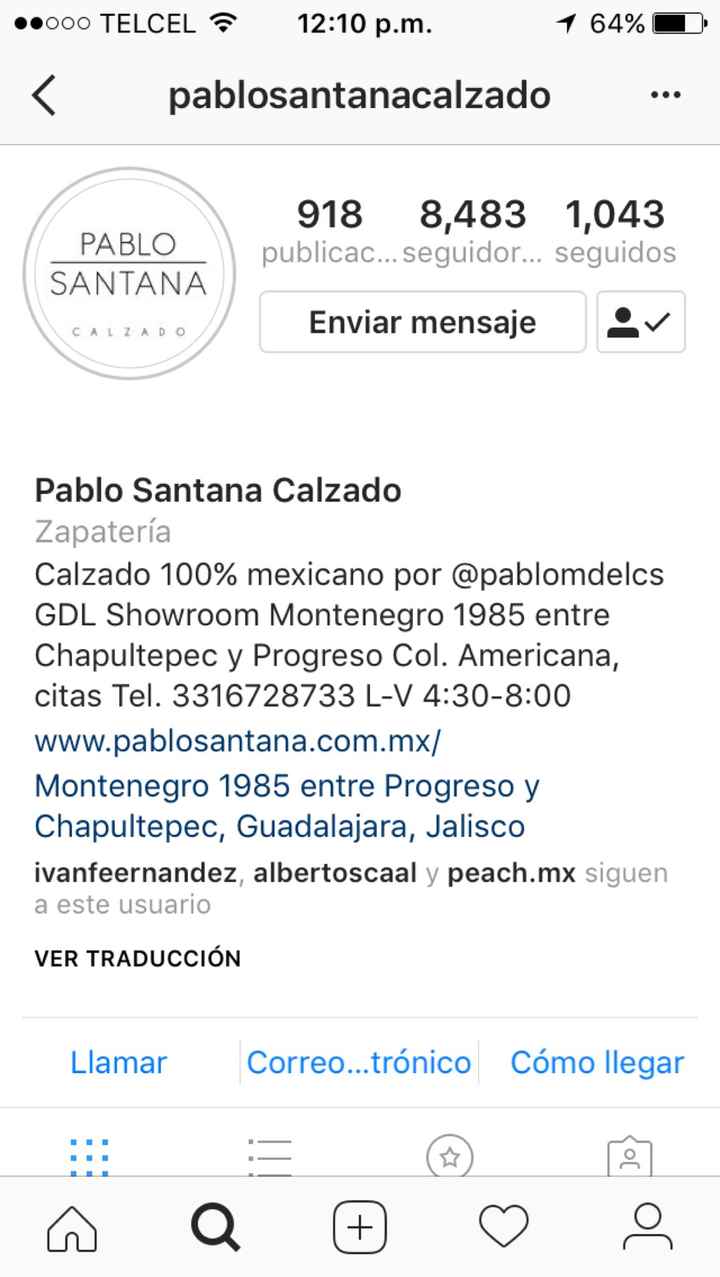Open the activity heart tab

(503, 1226)
